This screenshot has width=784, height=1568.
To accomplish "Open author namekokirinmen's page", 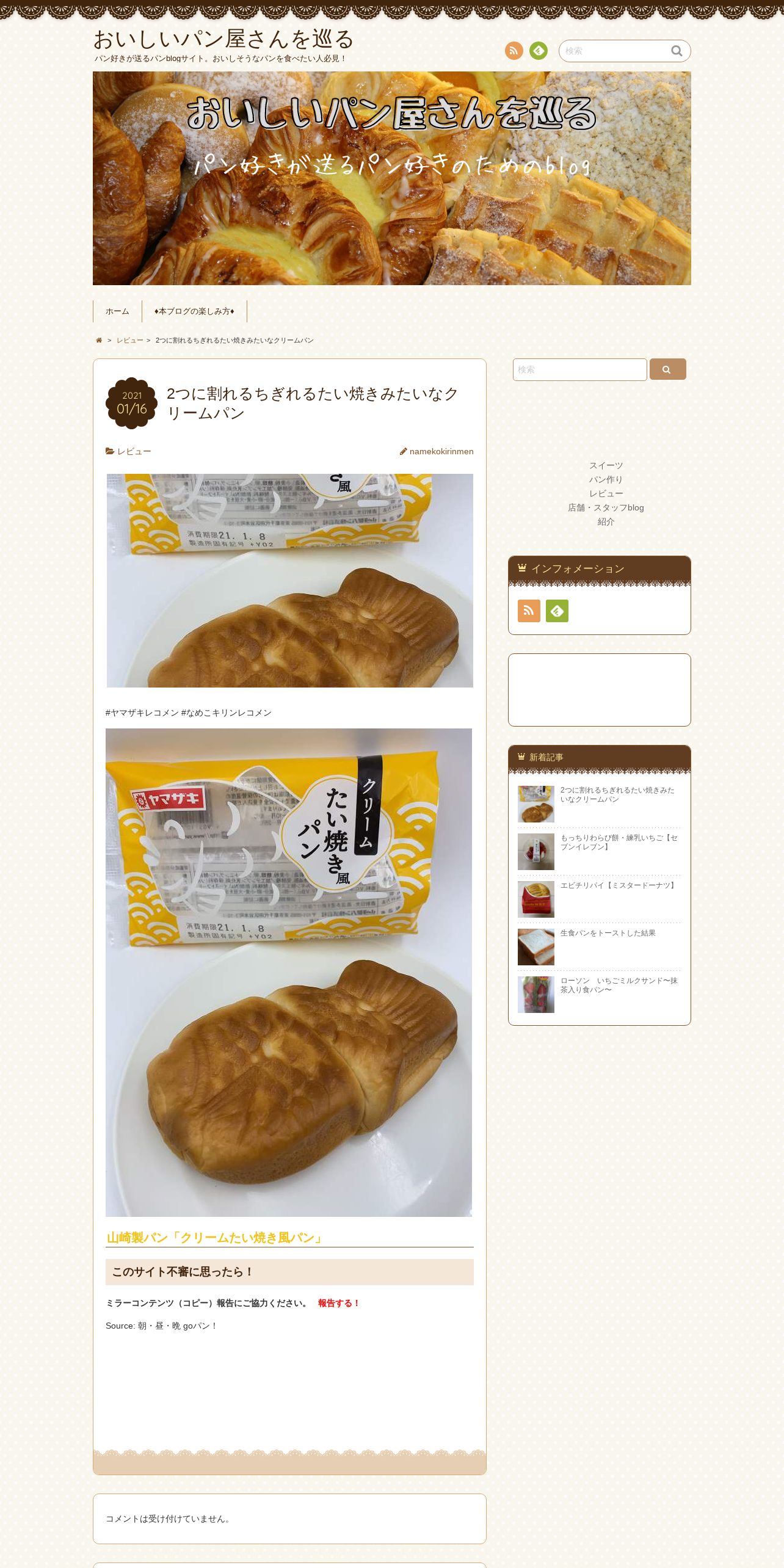I will pyautogui.click(x=441, y=451).
